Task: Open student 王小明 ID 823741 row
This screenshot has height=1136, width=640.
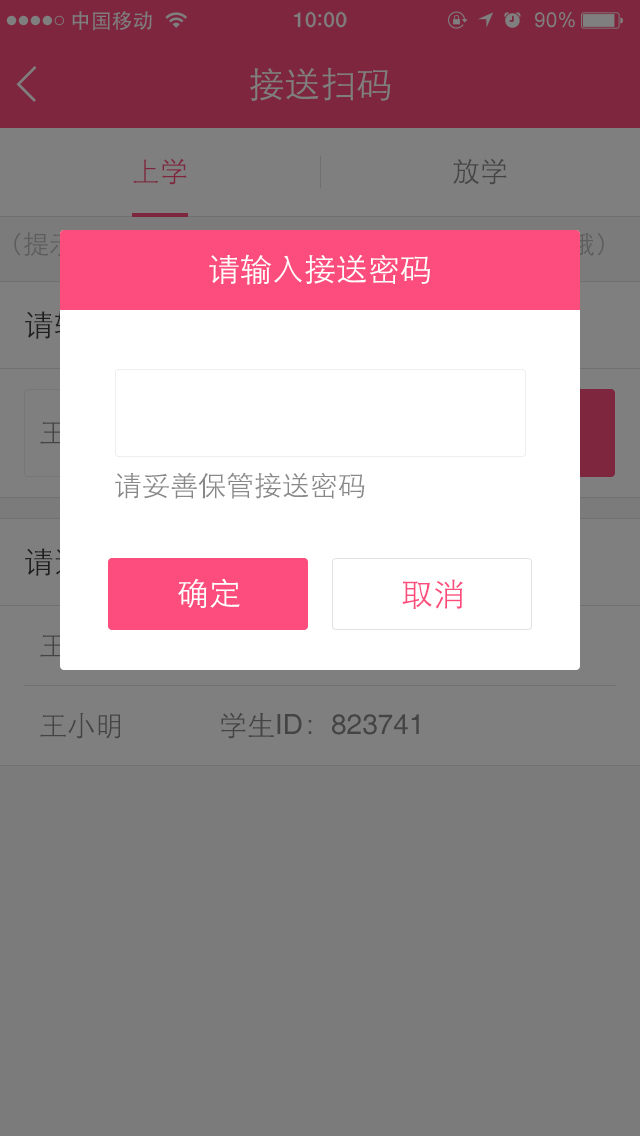Action: coord(320,725)
